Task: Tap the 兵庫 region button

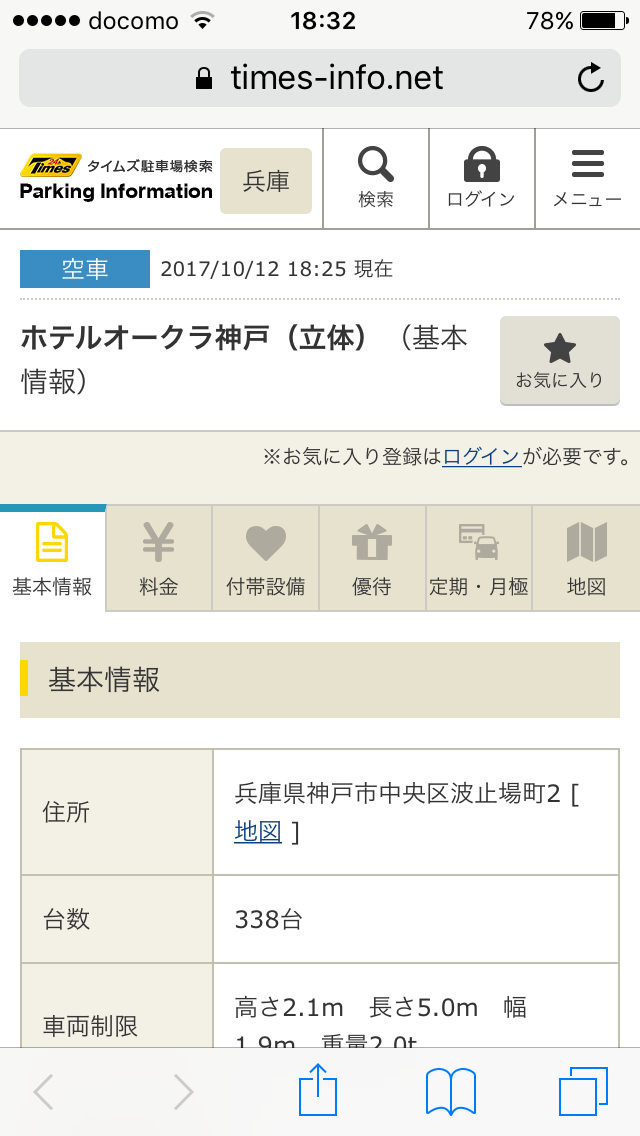Action: (266, 181)
